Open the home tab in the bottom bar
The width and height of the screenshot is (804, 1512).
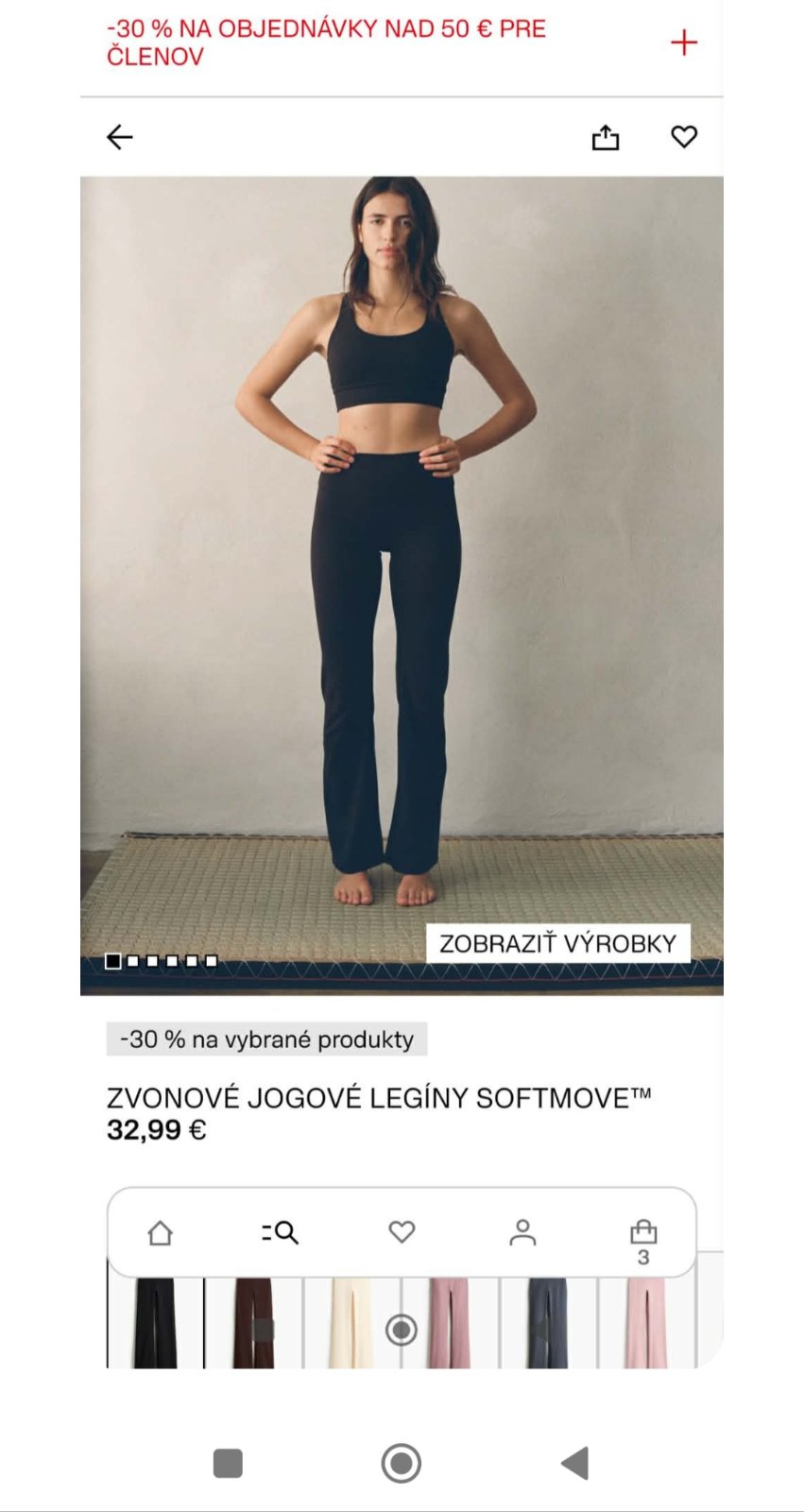point(161,1232)
